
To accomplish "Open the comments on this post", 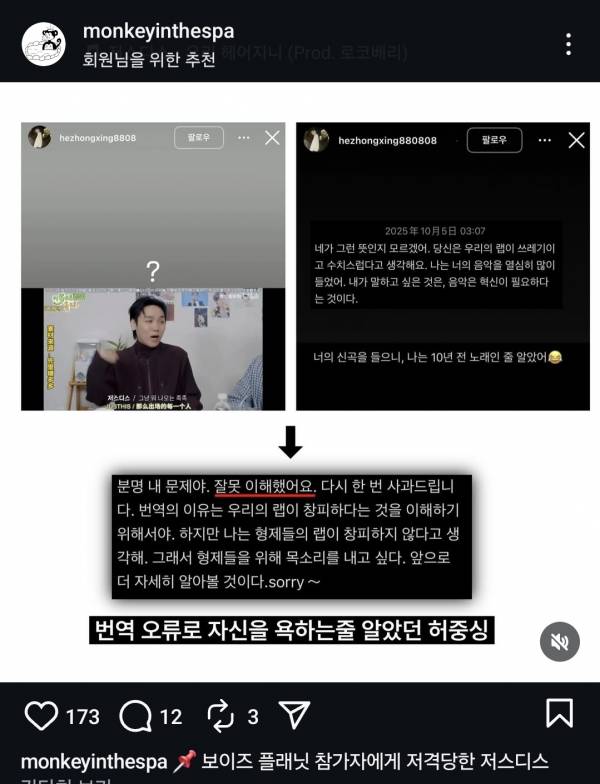I will 135,715.
